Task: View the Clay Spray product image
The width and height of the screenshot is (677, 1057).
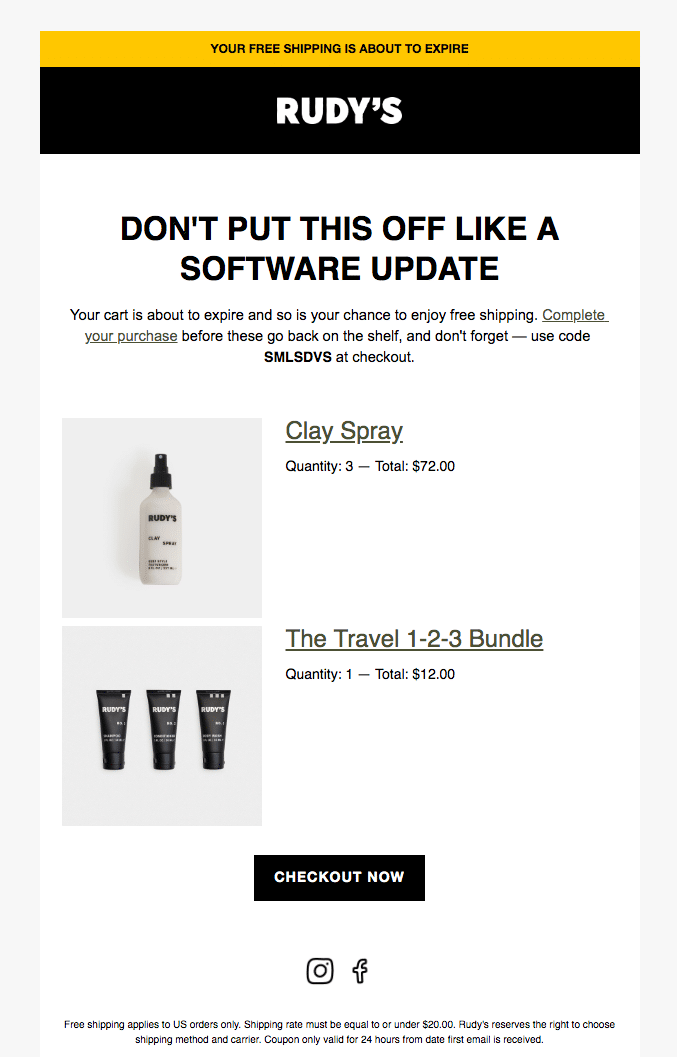Action: click(162, 518)
